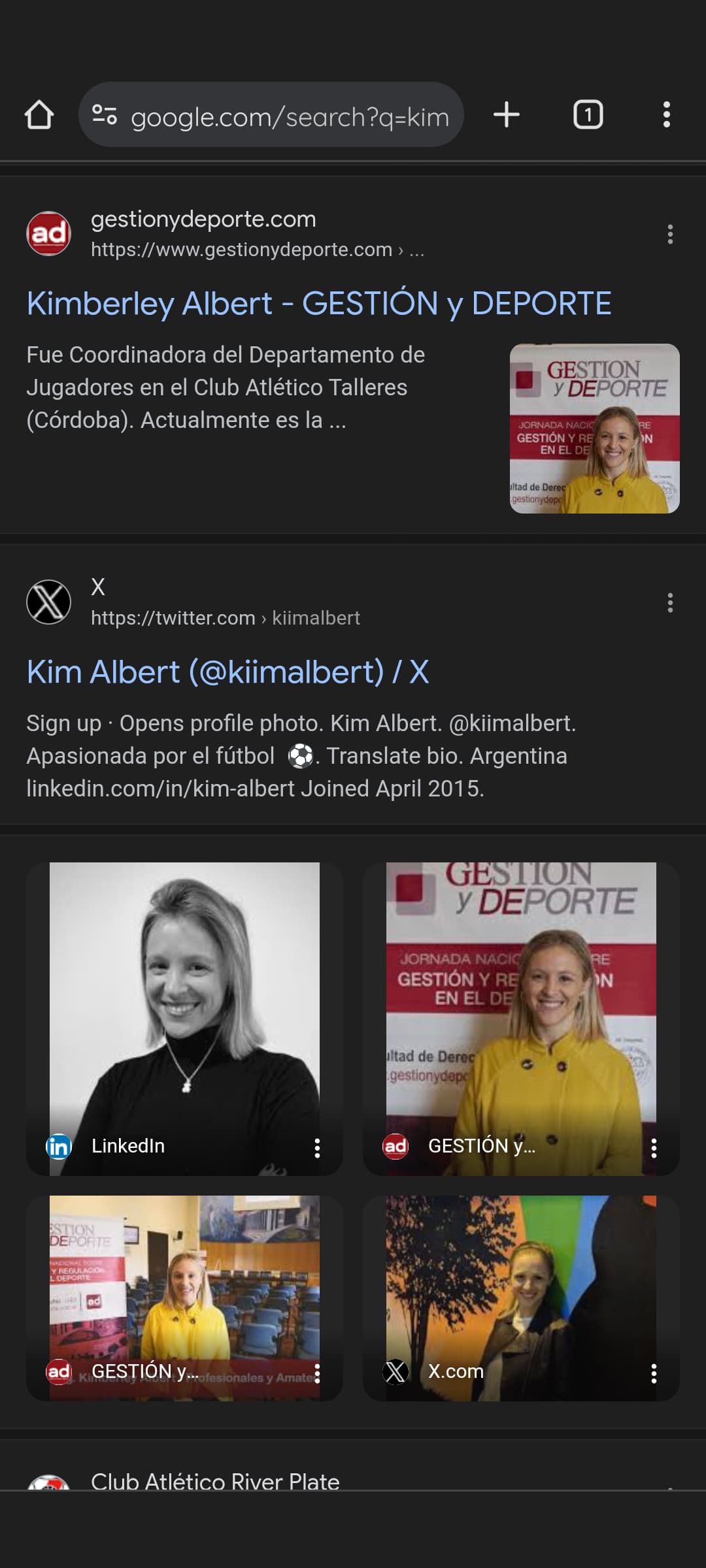
Task: Open Kim Albert (@kiimalbert) / X link
Action: pyautogui.click(x=227, y=672)
